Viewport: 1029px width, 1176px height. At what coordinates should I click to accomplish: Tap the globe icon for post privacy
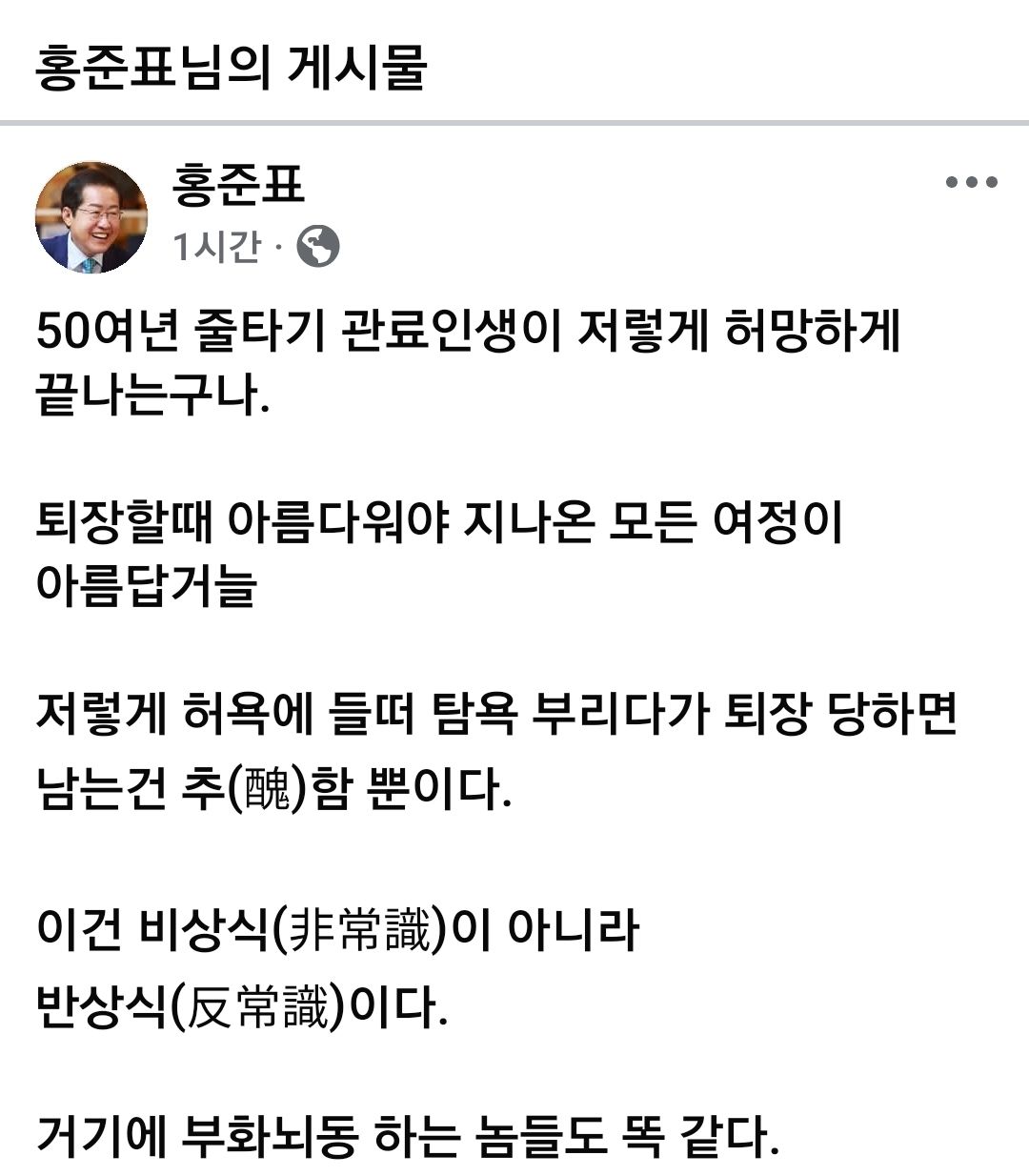(x=317, y=247)
